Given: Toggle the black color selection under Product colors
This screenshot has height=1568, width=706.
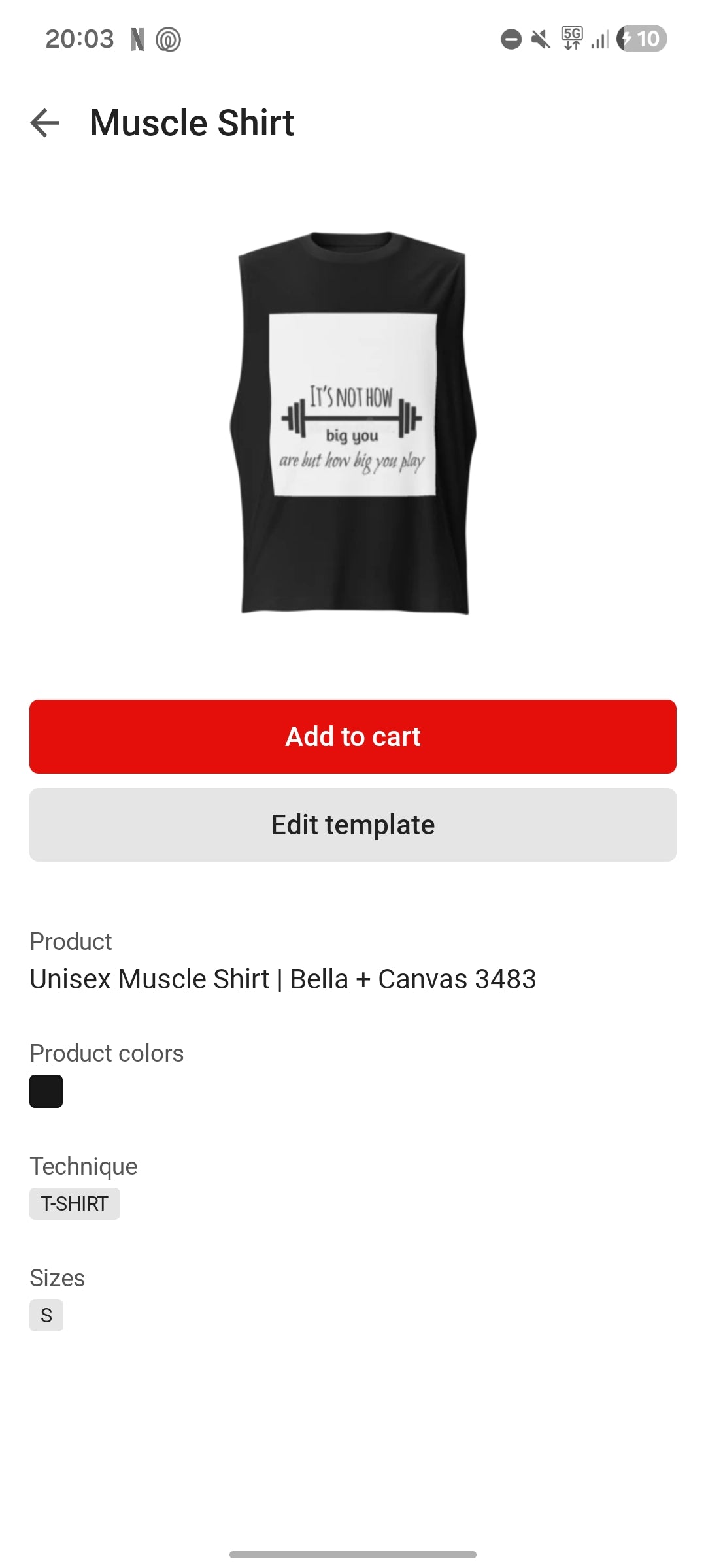Looking at the screenshot, I should click(46, 1091).
